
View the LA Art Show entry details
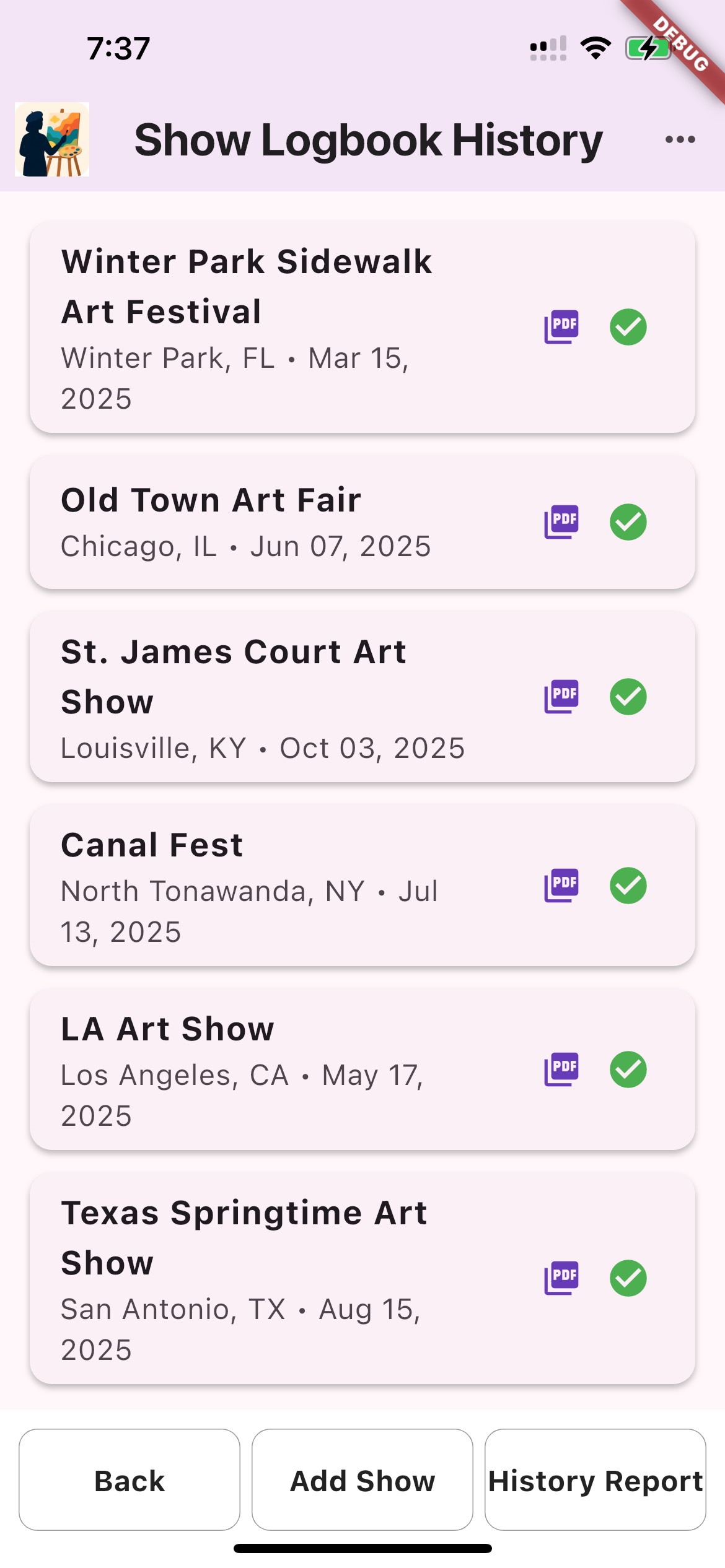(x=279, y=1071)
